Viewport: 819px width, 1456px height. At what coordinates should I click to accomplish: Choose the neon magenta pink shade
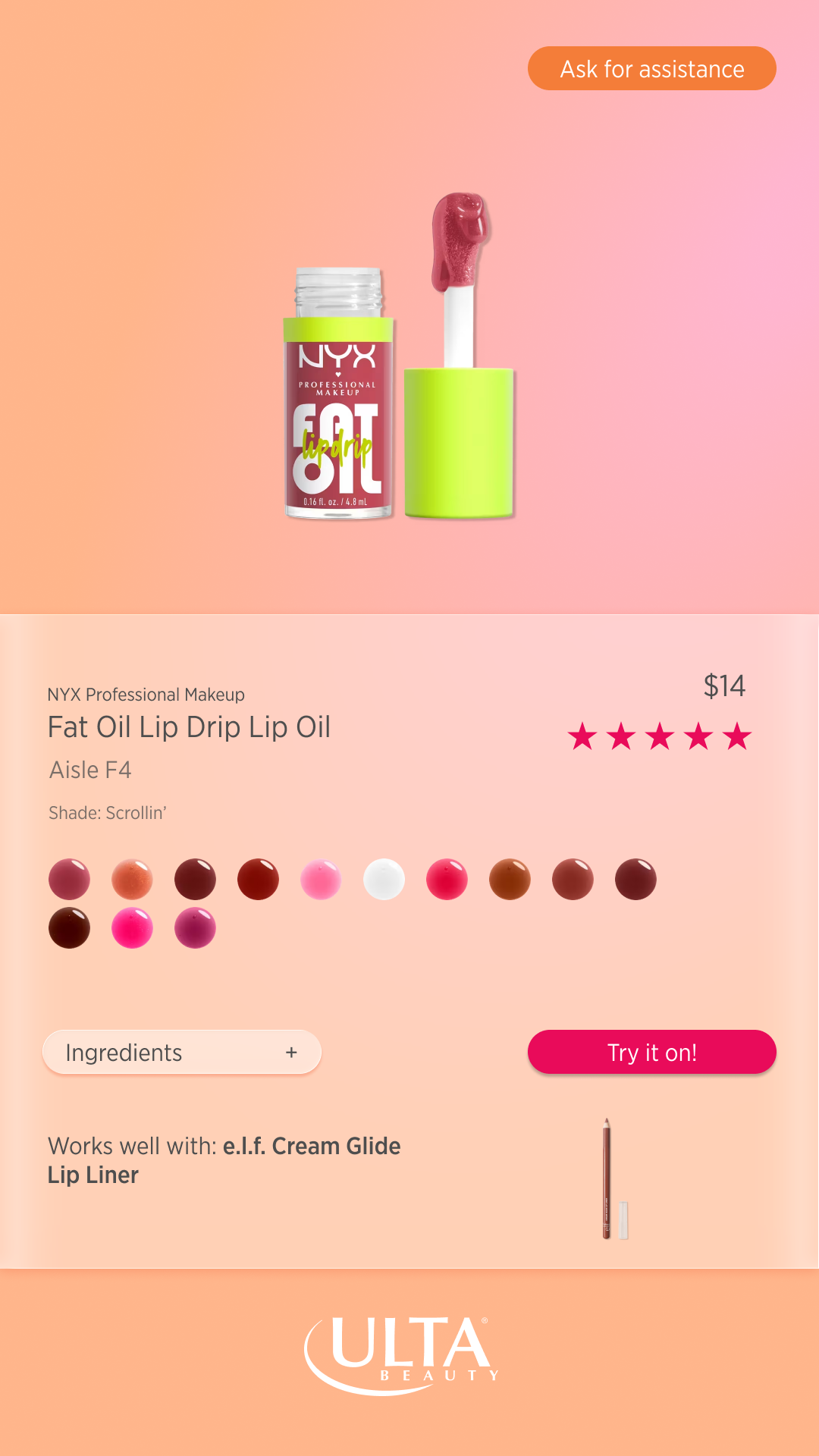pos(132,927)
